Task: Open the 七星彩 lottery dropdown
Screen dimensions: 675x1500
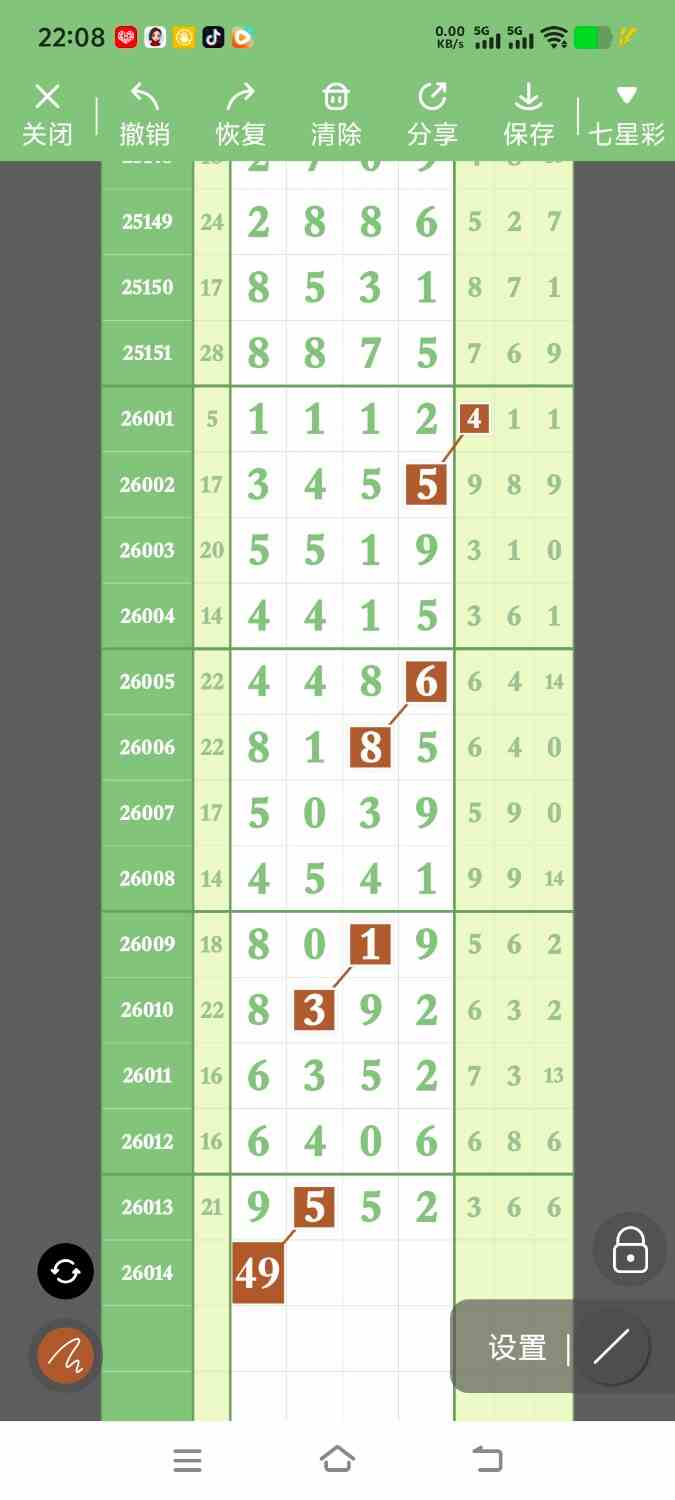Action: tap(626, 114)
